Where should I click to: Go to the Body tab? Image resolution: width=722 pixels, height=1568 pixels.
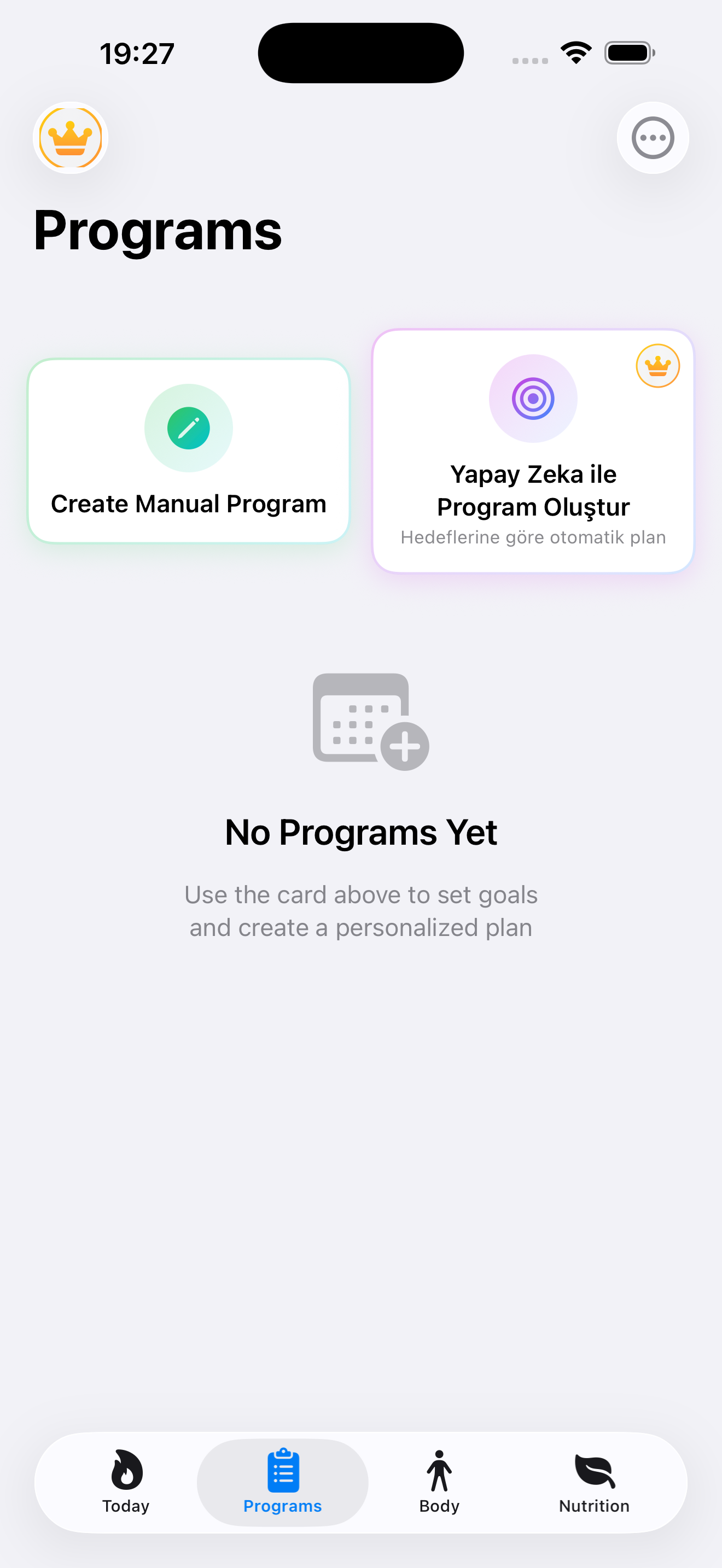[439, 1482]
